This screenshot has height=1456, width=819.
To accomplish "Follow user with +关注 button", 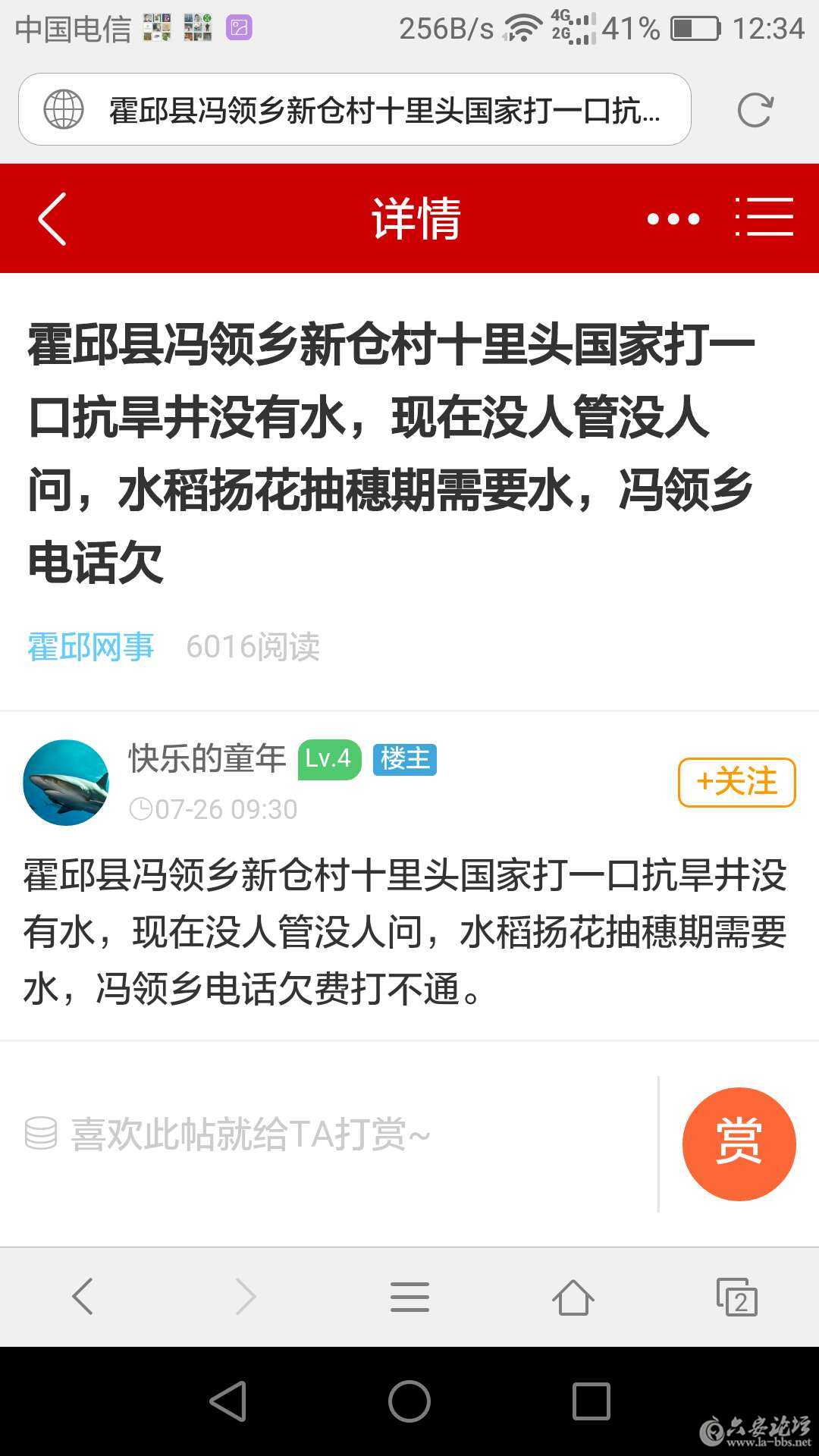I will point(736,782).
